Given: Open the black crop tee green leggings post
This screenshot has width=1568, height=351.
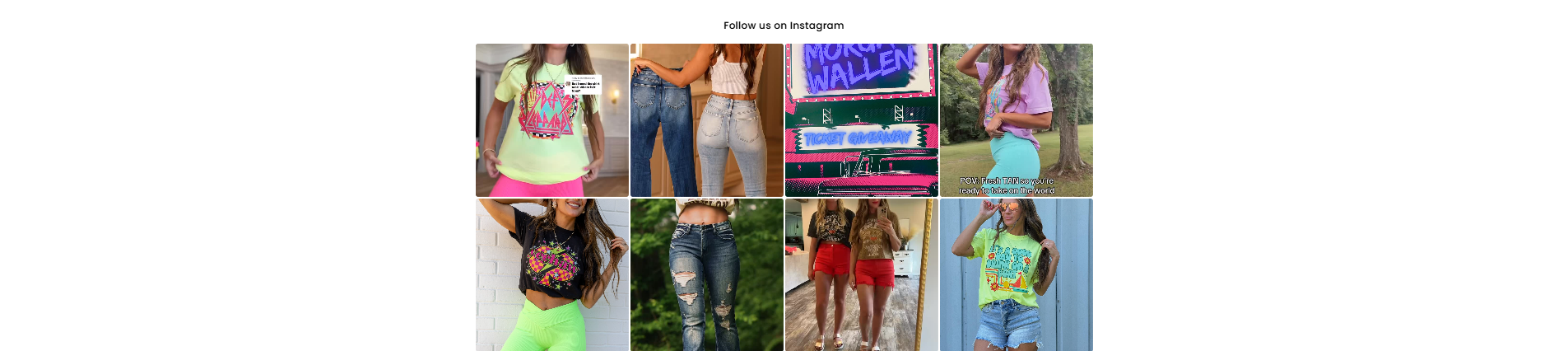Looking at the screenshot, I should point(551,274).
